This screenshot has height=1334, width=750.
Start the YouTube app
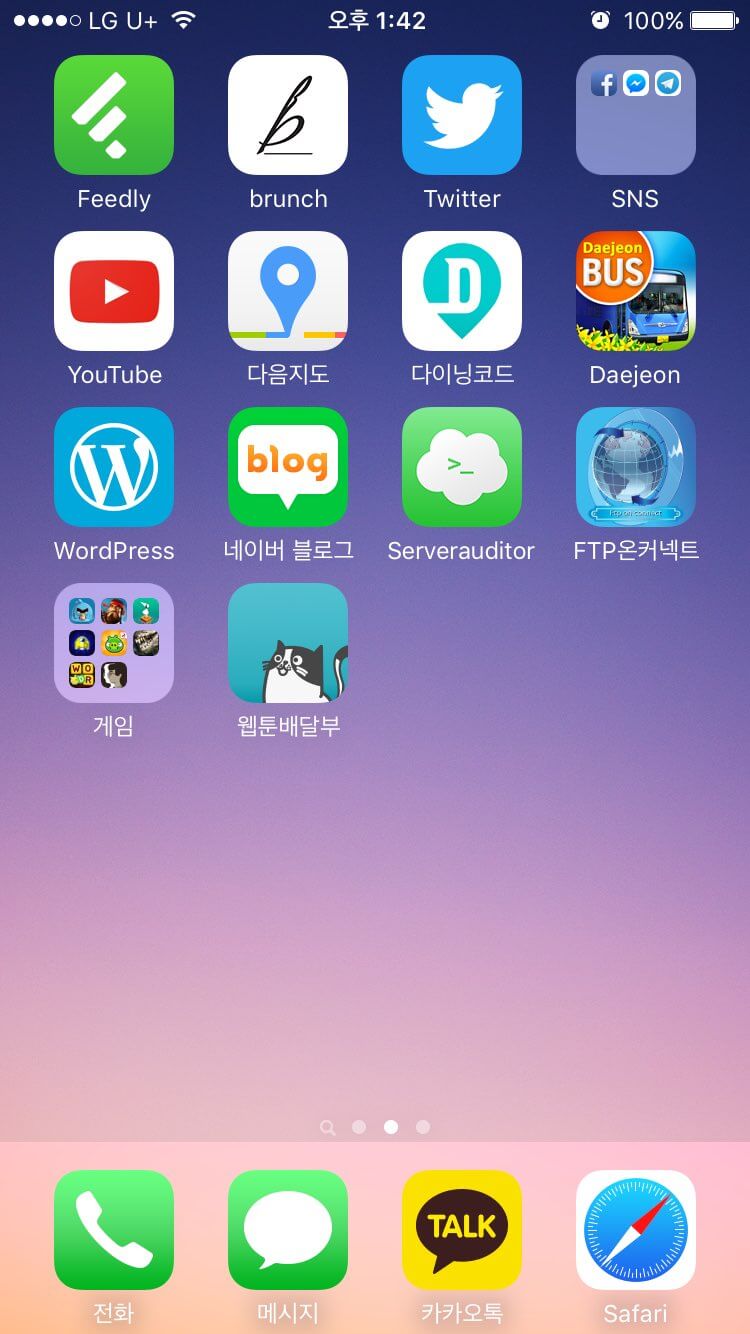tap(113, 290)
